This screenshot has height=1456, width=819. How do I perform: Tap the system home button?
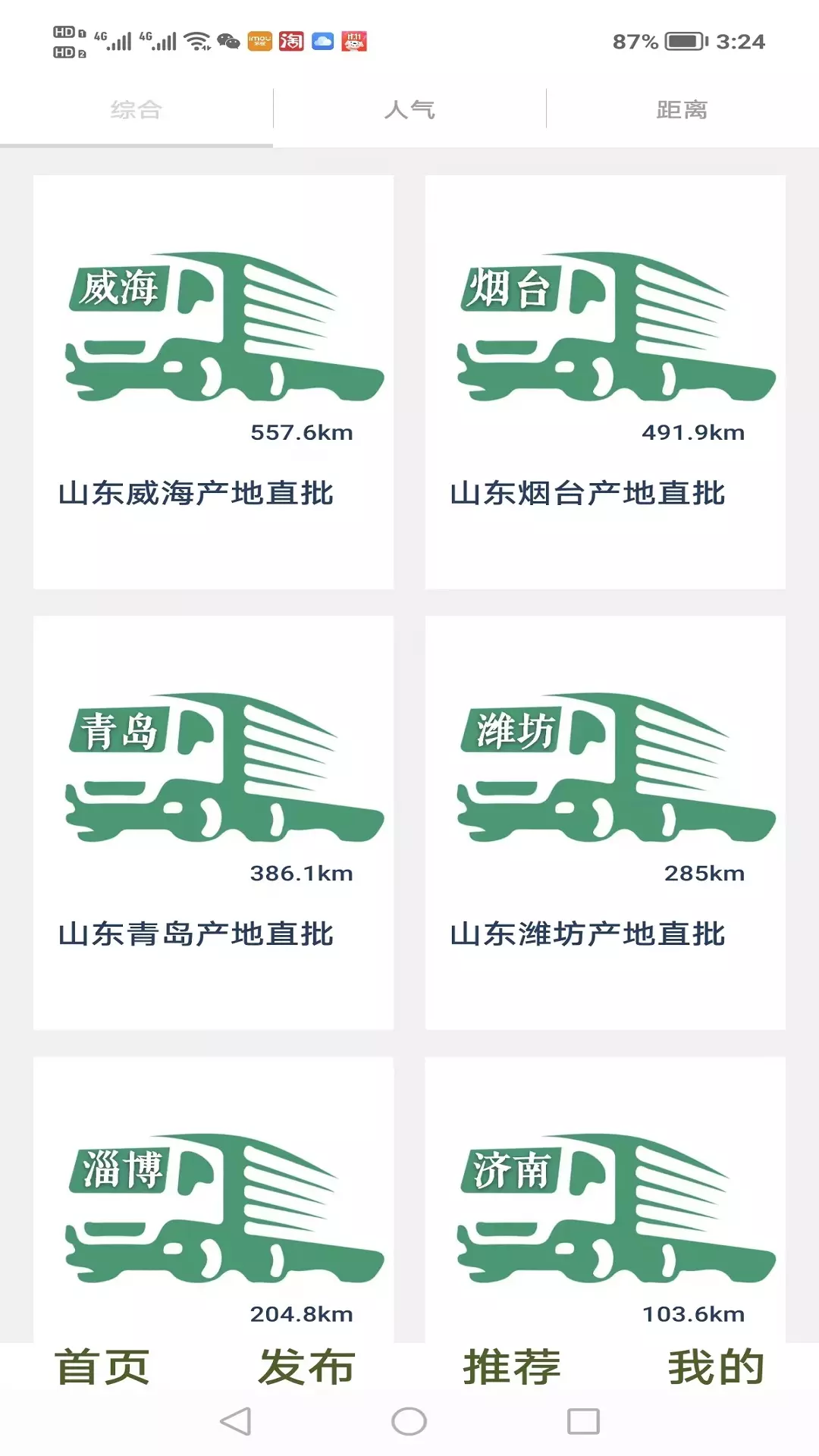point(409,1421)
